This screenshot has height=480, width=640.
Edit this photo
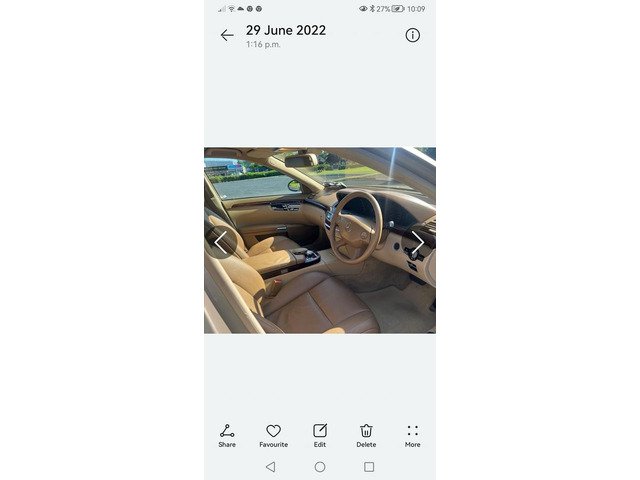(320, 434)
